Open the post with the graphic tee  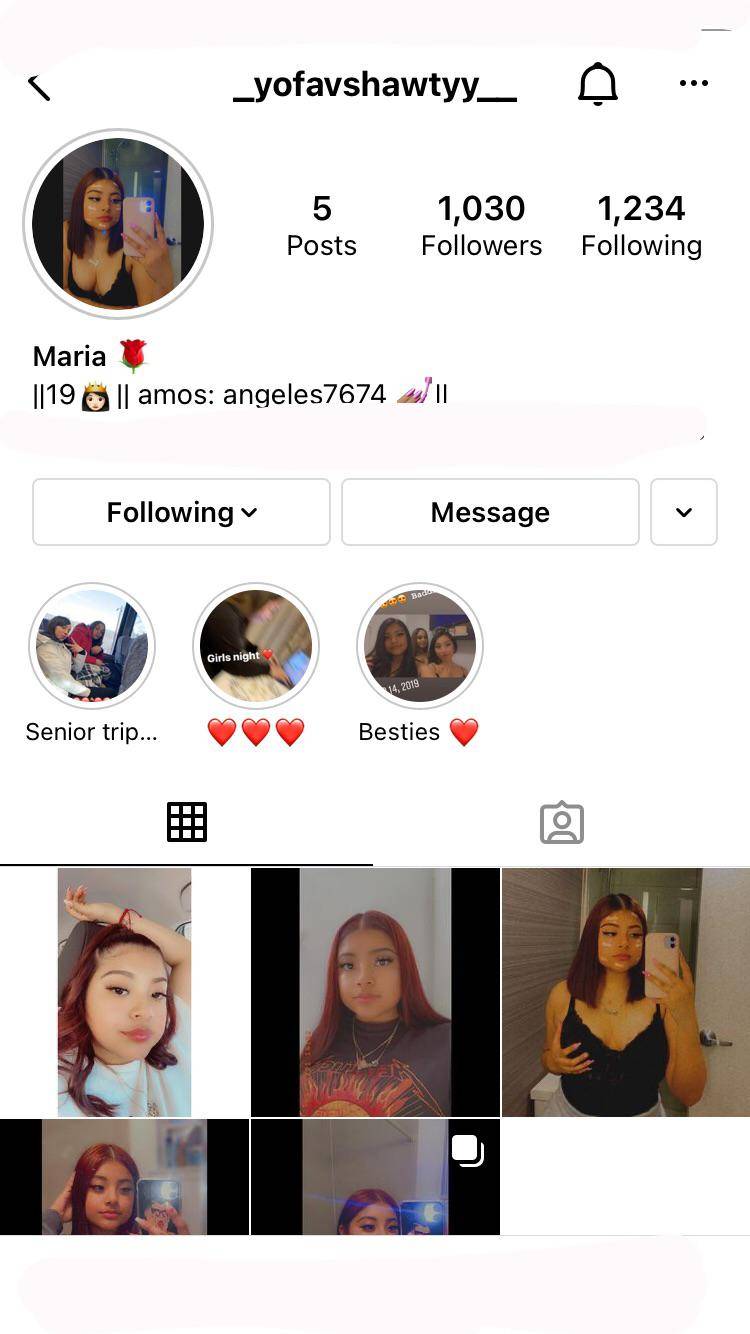pos(375,992)
